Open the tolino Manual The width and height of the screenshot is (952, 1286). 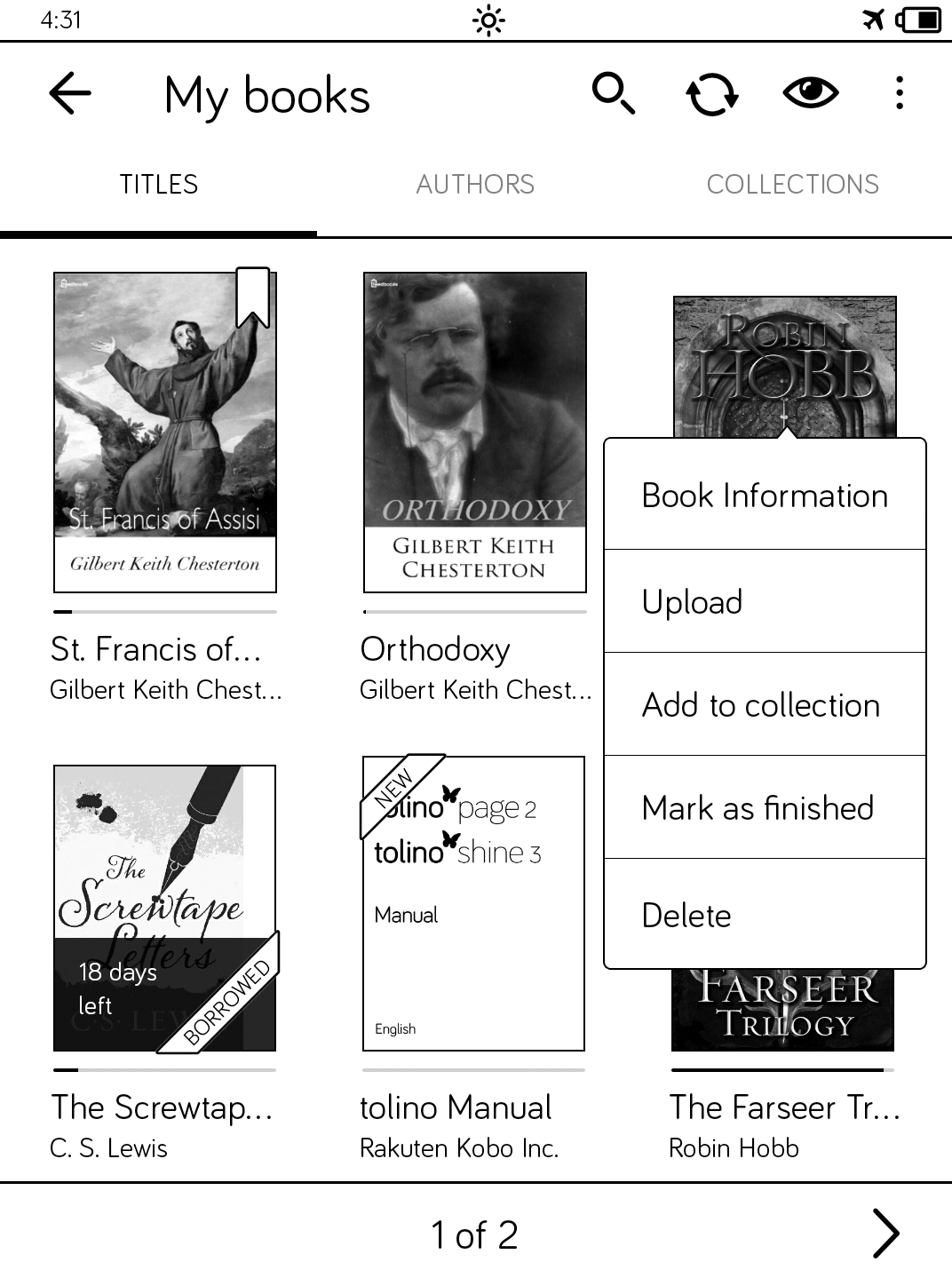tap(474, 903)
